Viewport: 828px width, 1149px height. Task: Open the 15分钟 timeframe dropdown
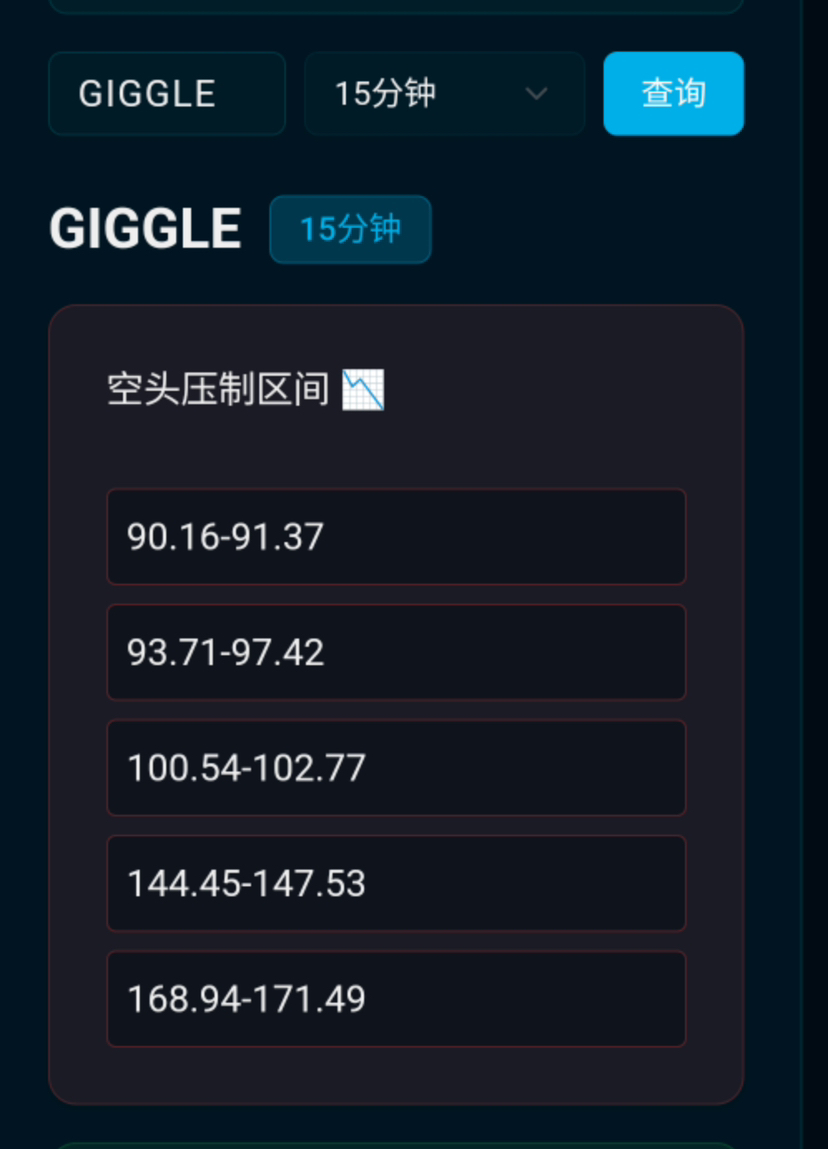(x=444, y=94)
